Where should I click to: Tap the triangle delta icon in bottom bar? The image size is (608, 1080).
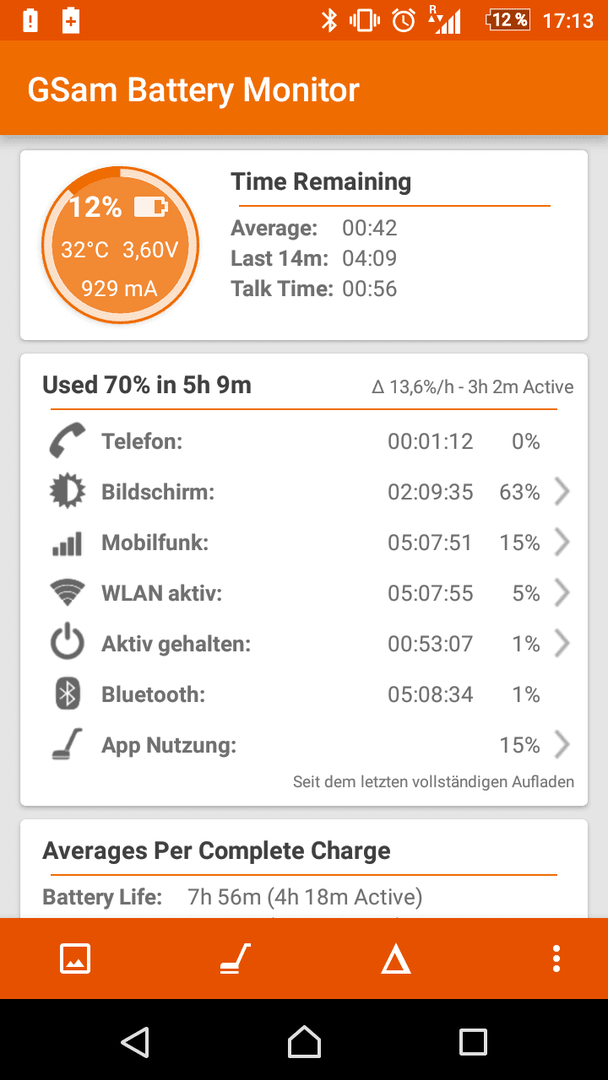click(396, 959)
